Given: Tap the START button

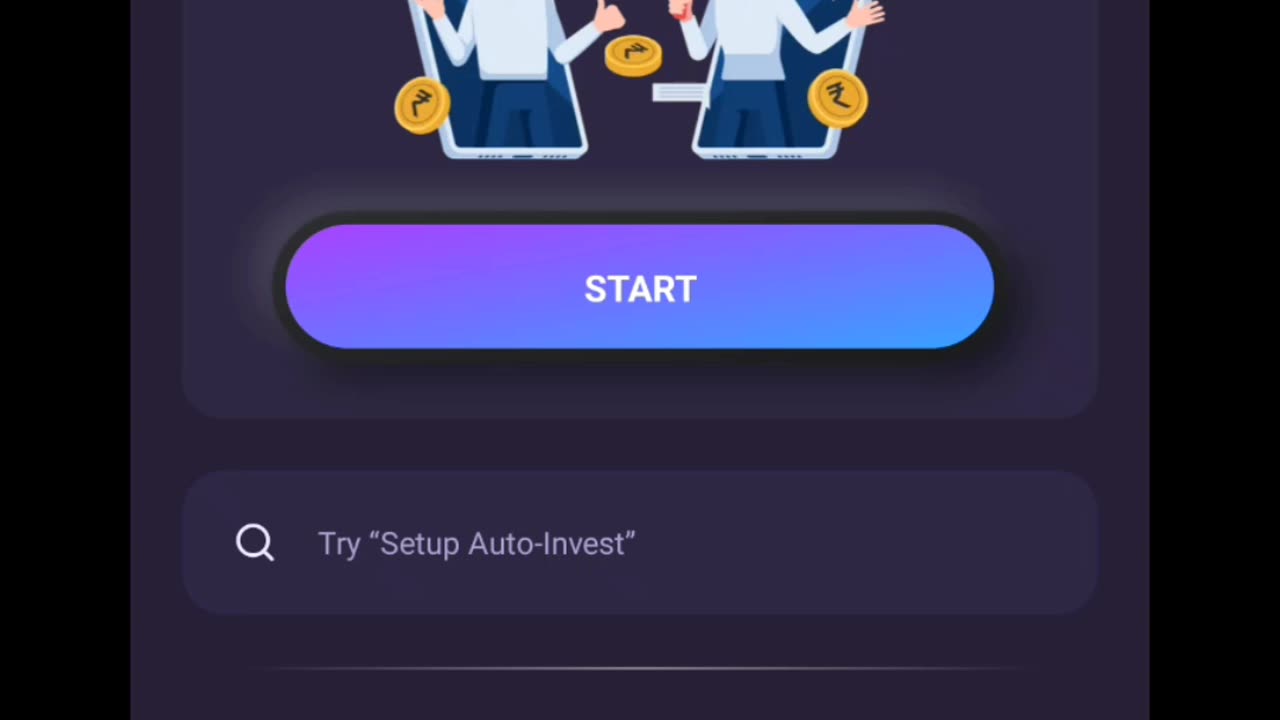Looking at the screenshot, I should point(640,288).
